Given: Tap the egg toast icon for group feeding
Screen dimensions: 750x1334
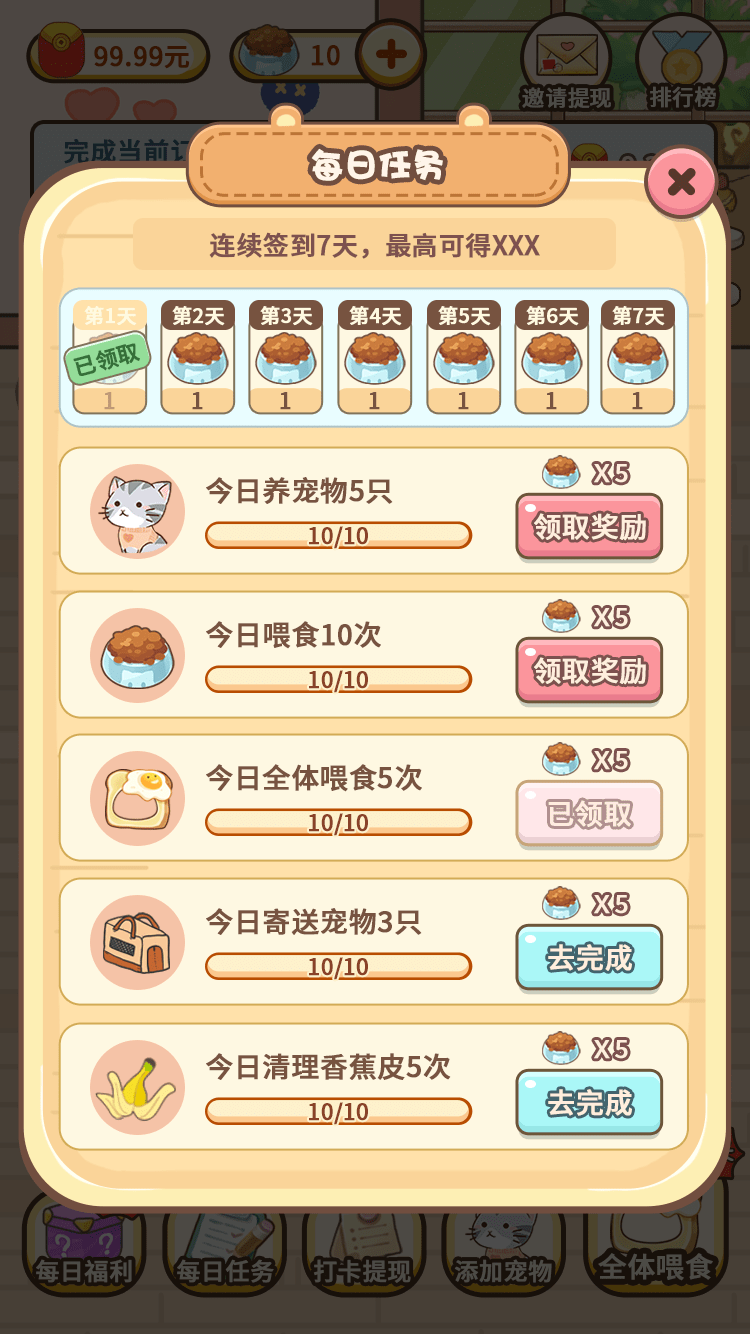Looking at the screenshot, I should click(x=137, y=798).
